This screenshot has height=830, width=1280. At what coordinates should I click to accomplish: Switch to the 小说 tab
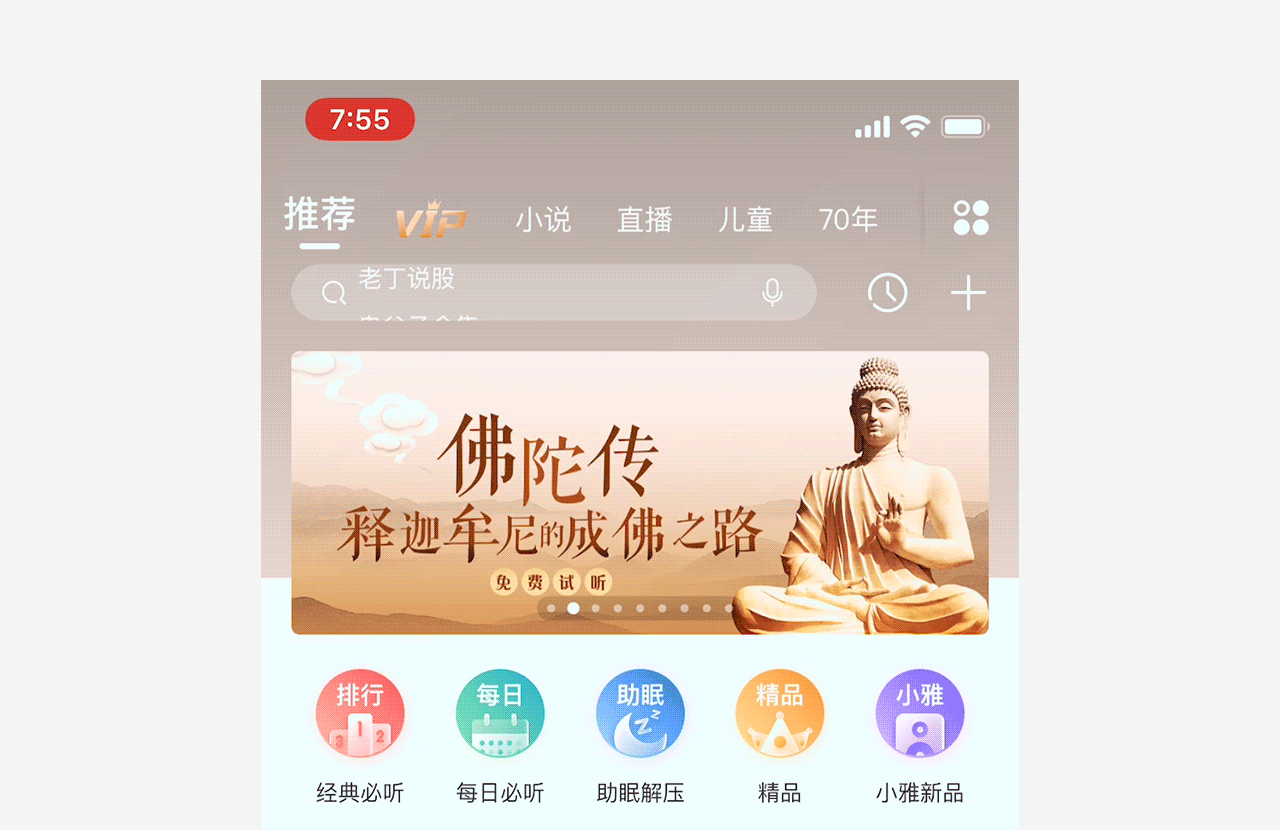coord(543,220)
